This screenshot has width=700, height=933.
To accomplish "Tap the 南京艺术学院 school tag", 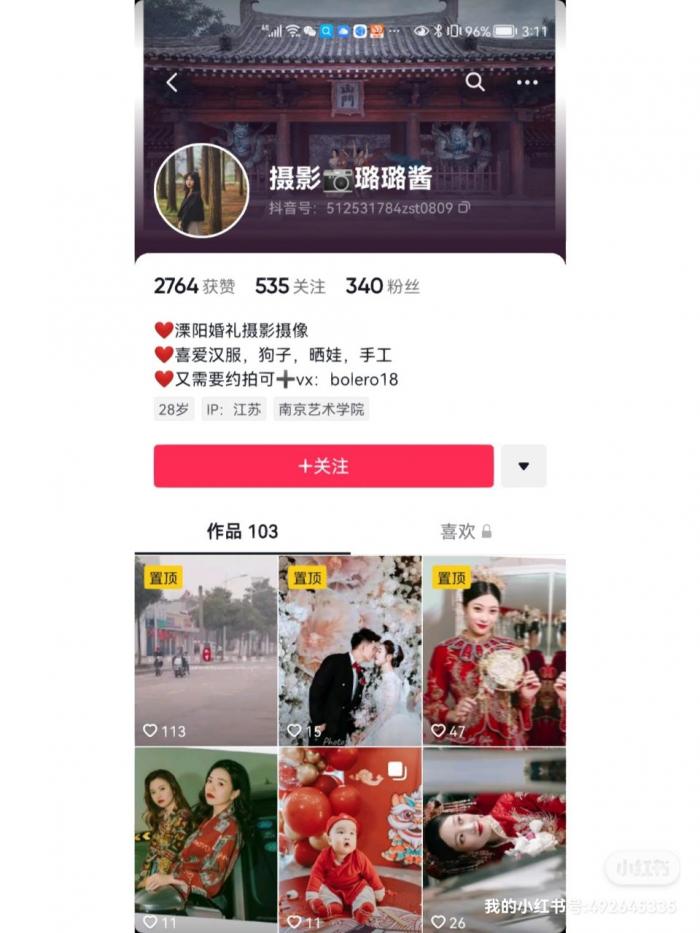I will 321,409.
